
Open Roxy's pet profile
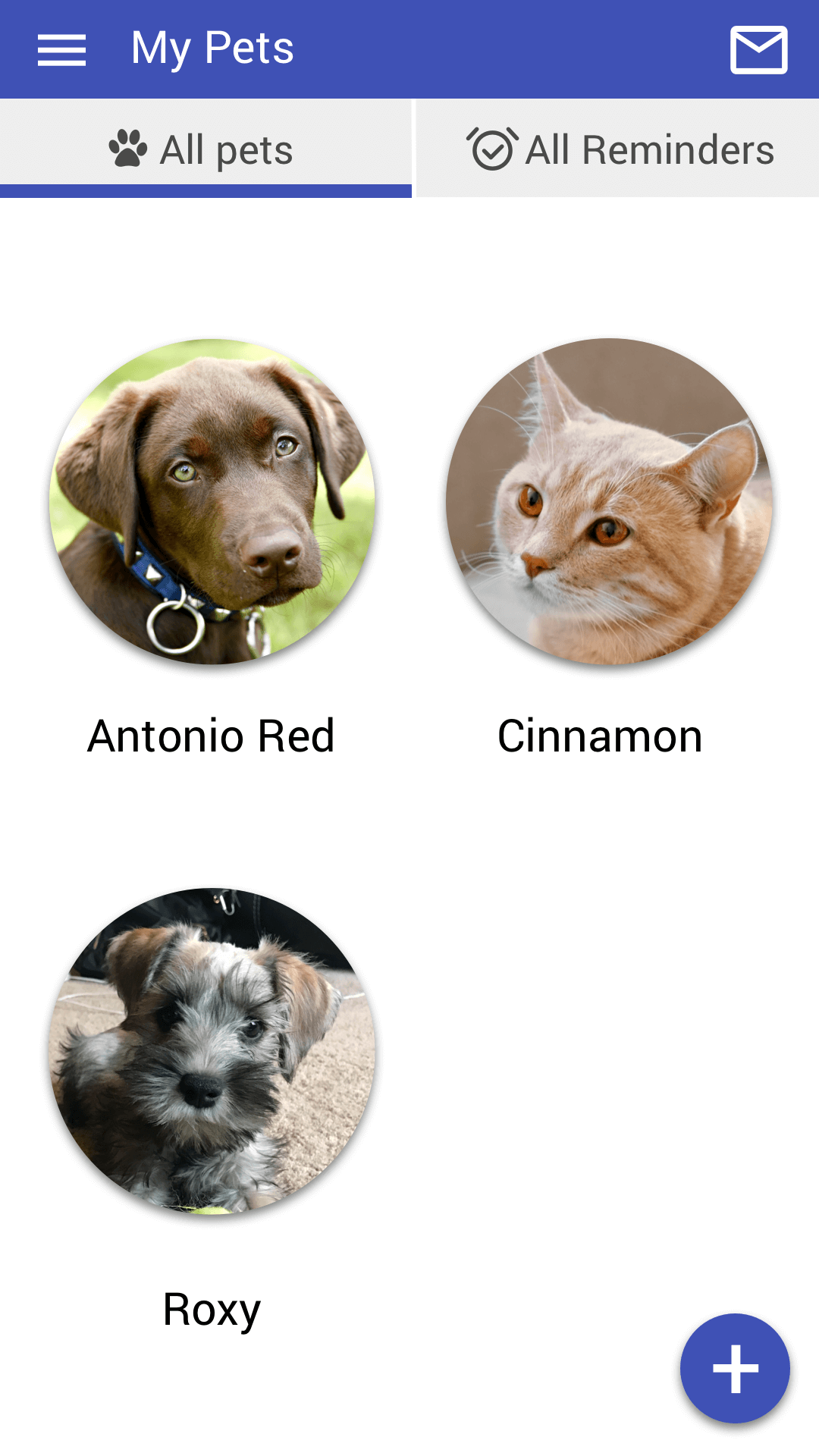pos(212,1051)
